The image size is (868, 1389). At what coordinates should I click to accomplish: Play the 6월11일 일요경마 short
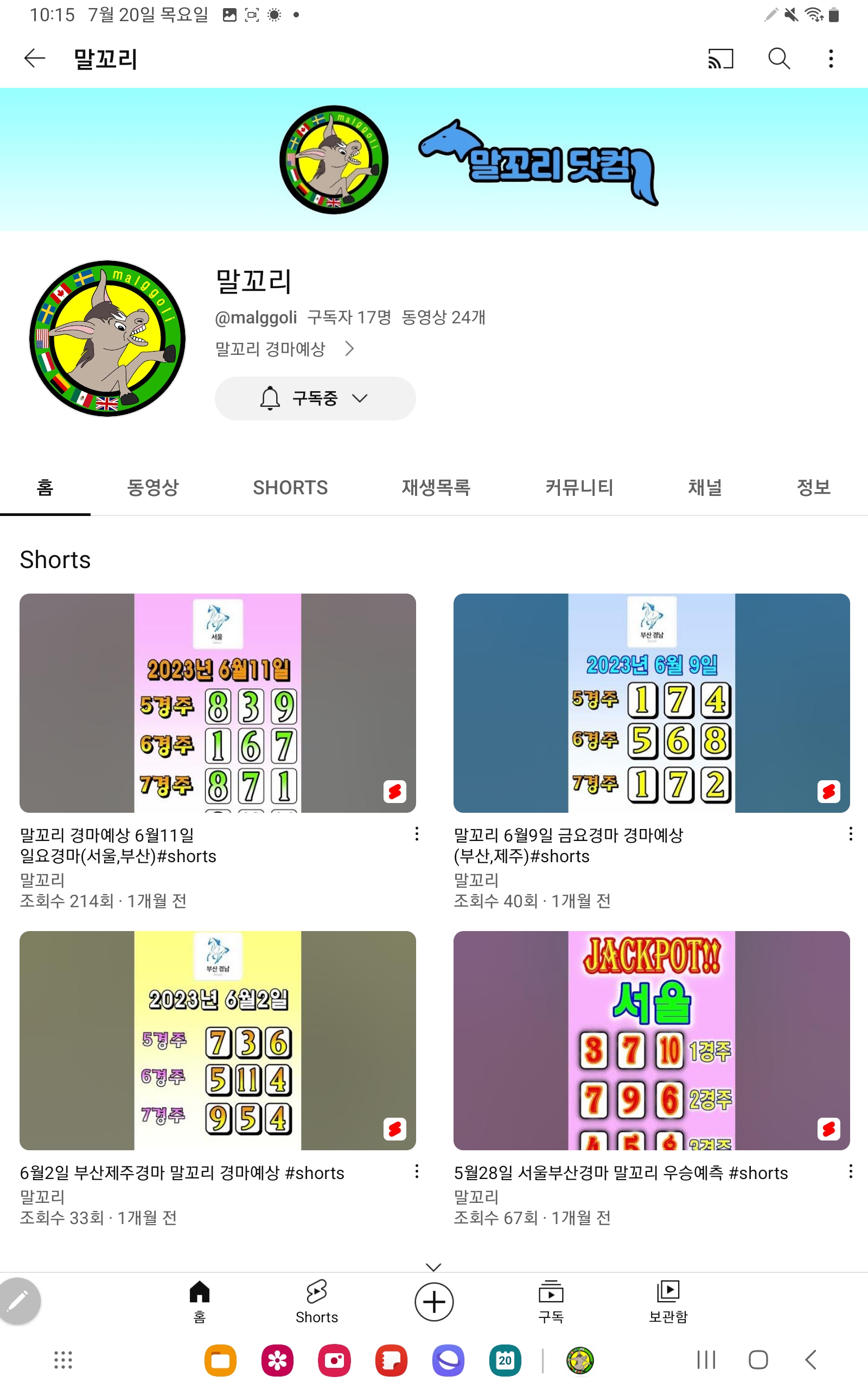218,703
